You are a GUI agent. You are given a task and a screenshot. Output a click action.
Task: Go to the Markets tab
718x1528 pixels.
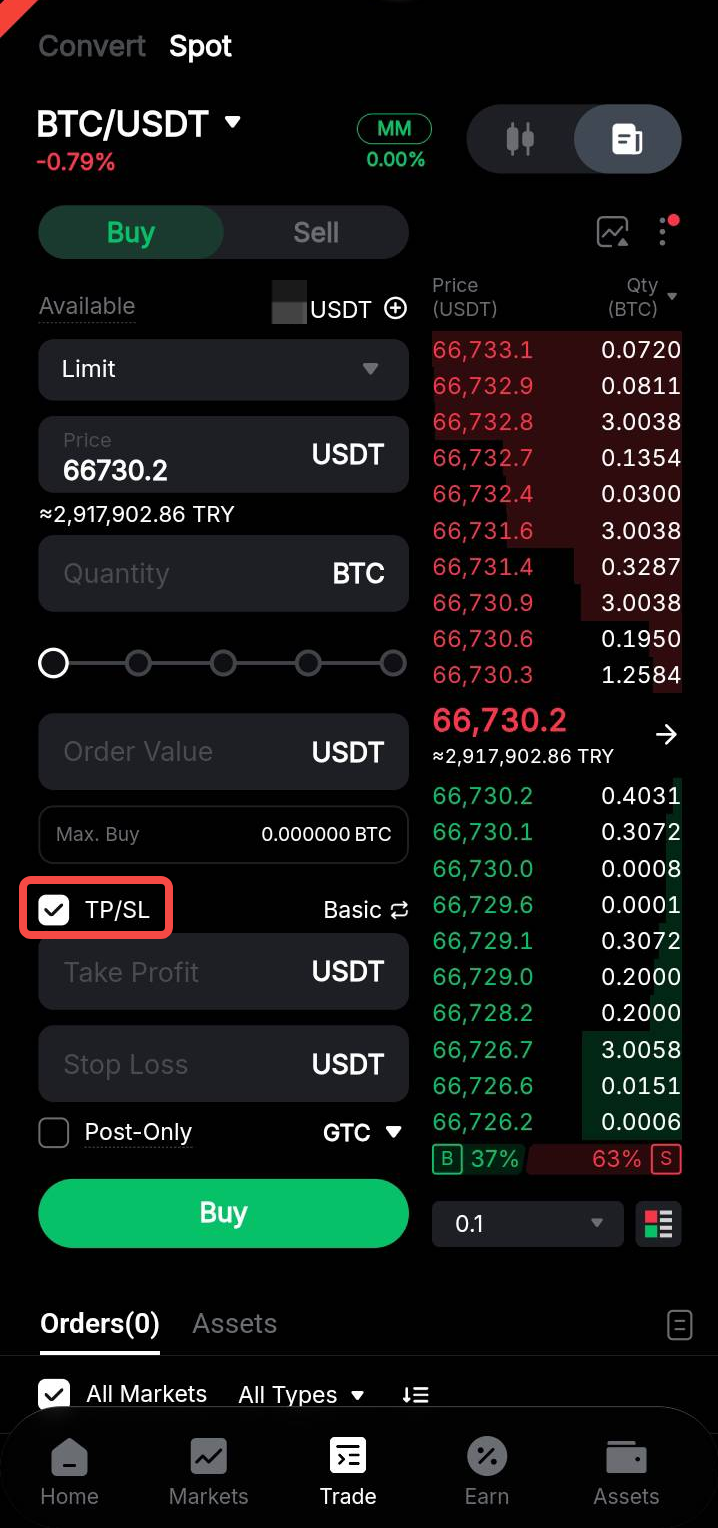pos(208,1472)
